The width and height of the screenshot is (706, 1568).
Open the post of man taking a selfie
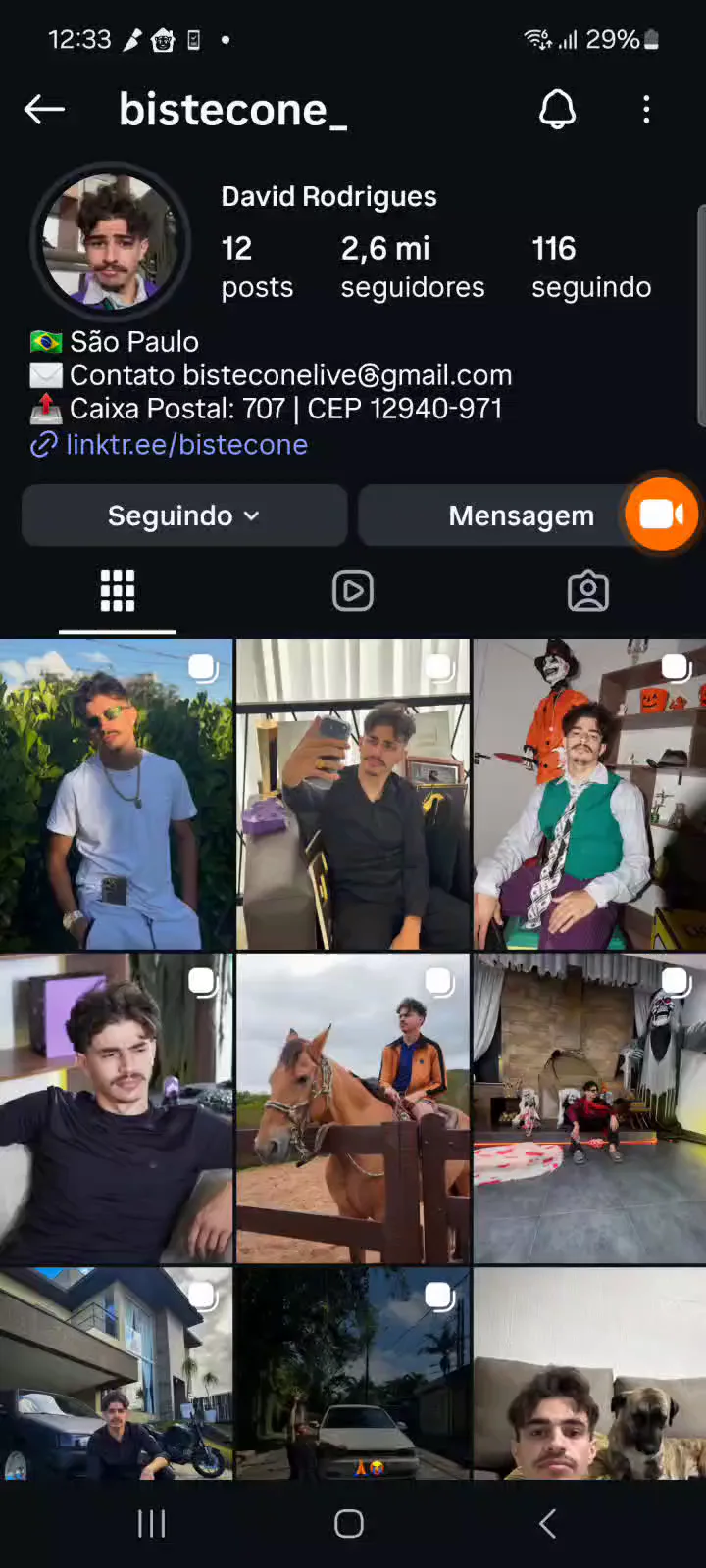[353, 795]
